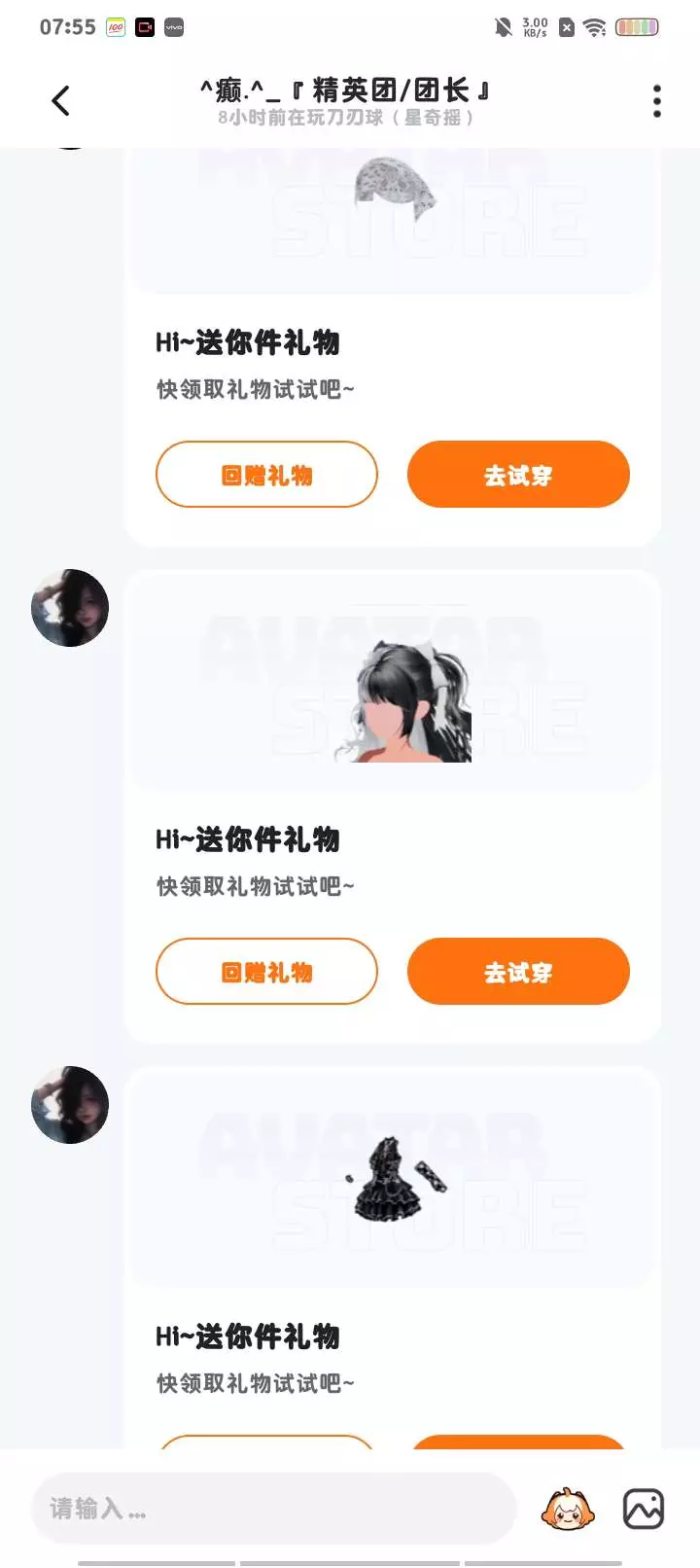This screenshot has height=1568, width=700.
Task: Open sender's avatar beside the black dress gift
Action: [70, 1105]
